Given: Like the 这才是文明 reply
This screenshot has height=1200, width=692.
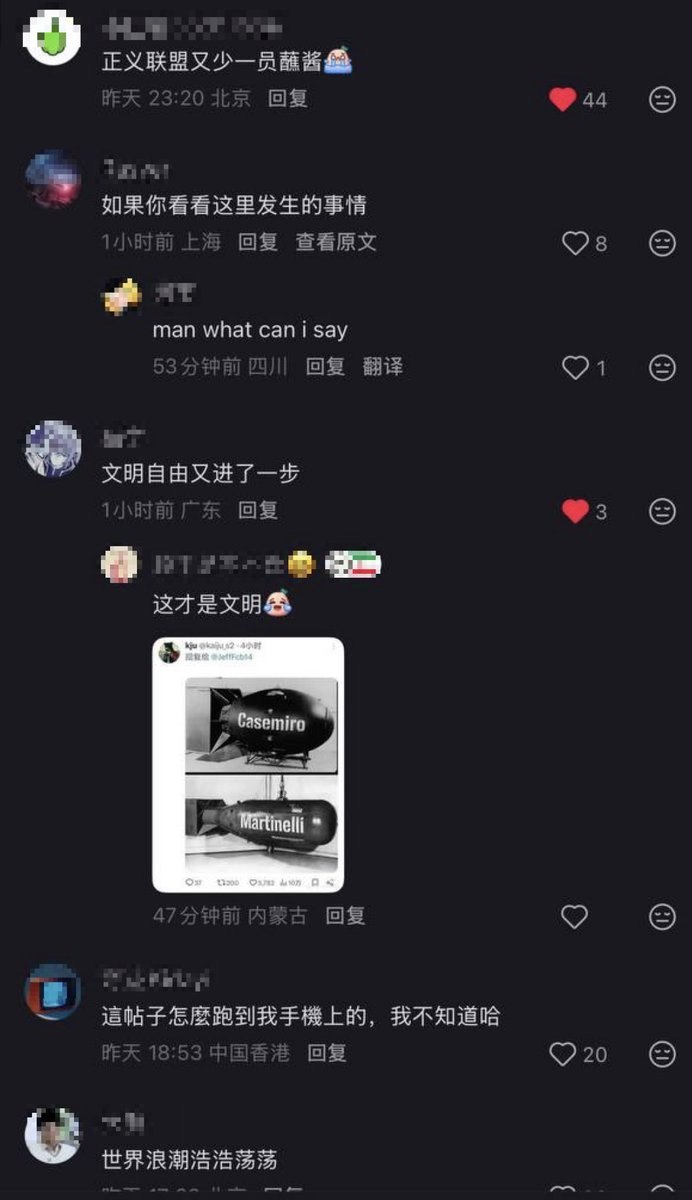Looking at the screenshot, I should click(x=575, y=916).
